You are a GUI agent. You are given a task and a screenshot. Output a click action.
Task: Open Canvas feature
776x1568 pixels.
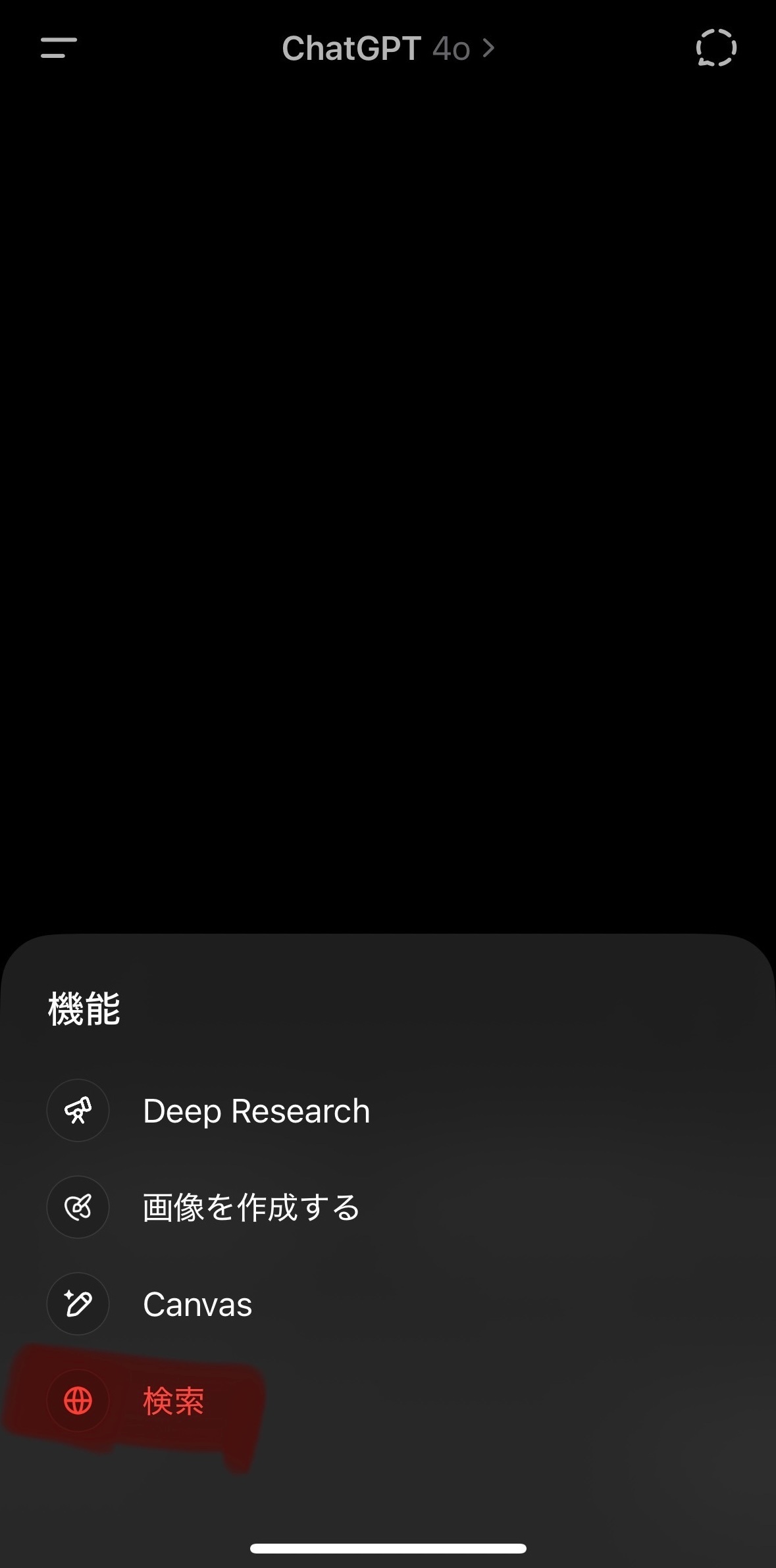(x=197, y=1304)
